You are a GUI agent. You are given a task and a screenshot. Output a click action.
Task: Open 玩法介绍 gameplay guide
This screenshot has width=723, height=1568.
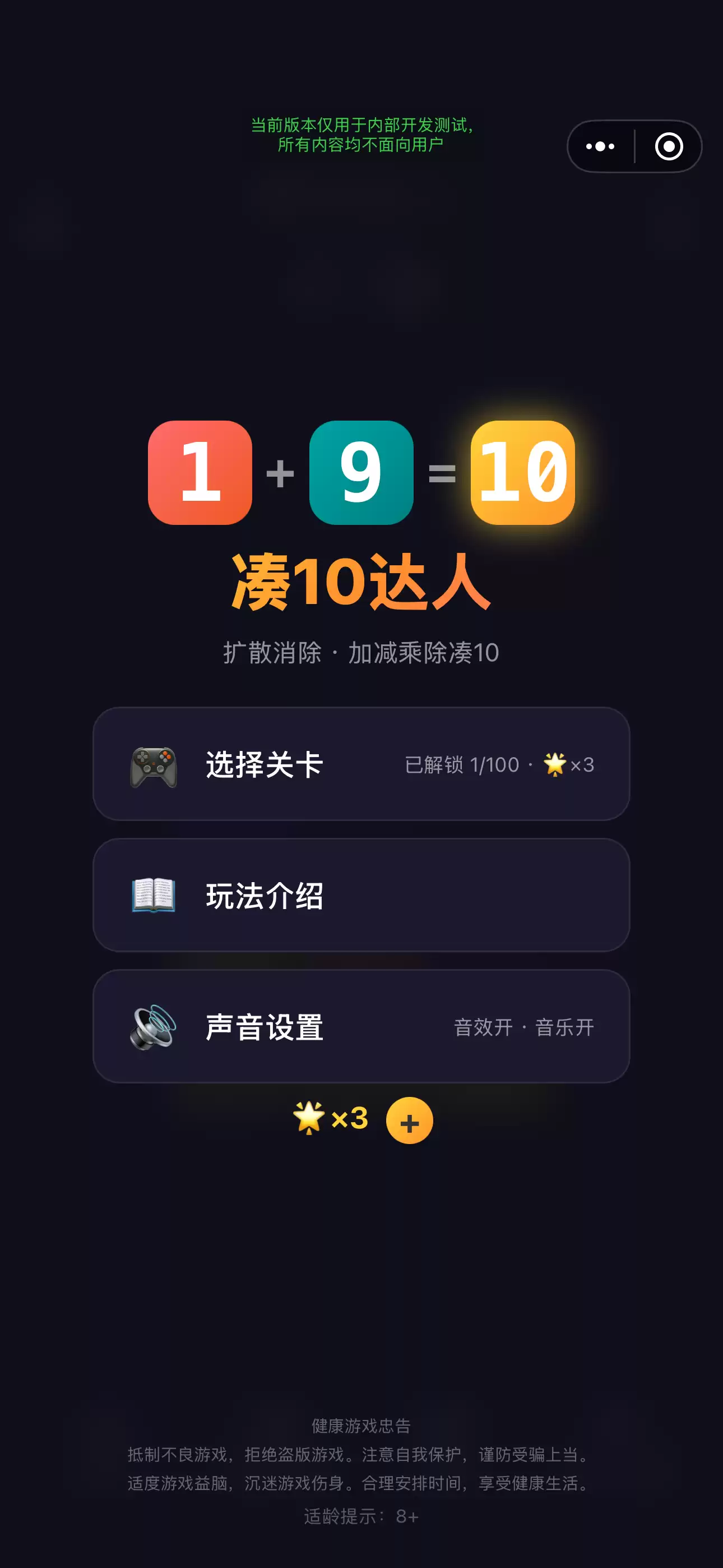tap(361, 895)
